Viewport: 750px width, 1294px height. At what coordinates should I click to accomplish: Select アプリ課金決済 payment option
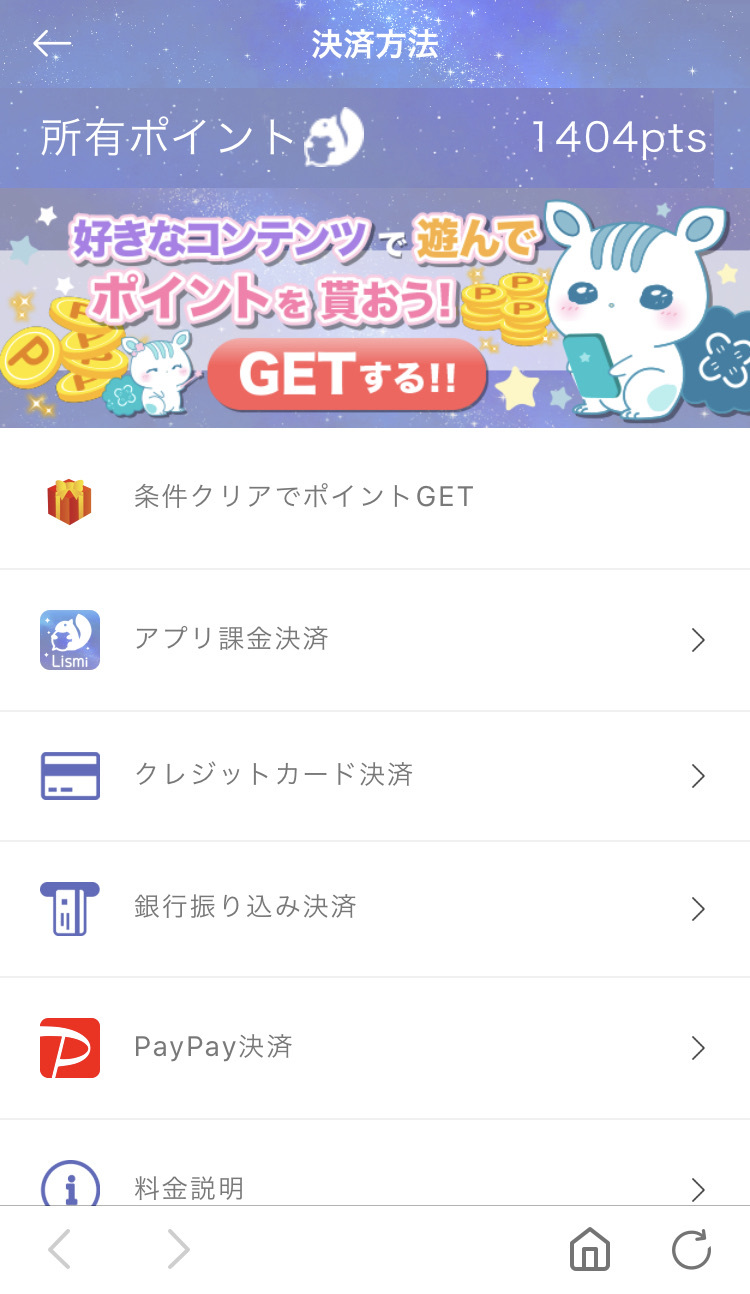click(x=374, y=640)
